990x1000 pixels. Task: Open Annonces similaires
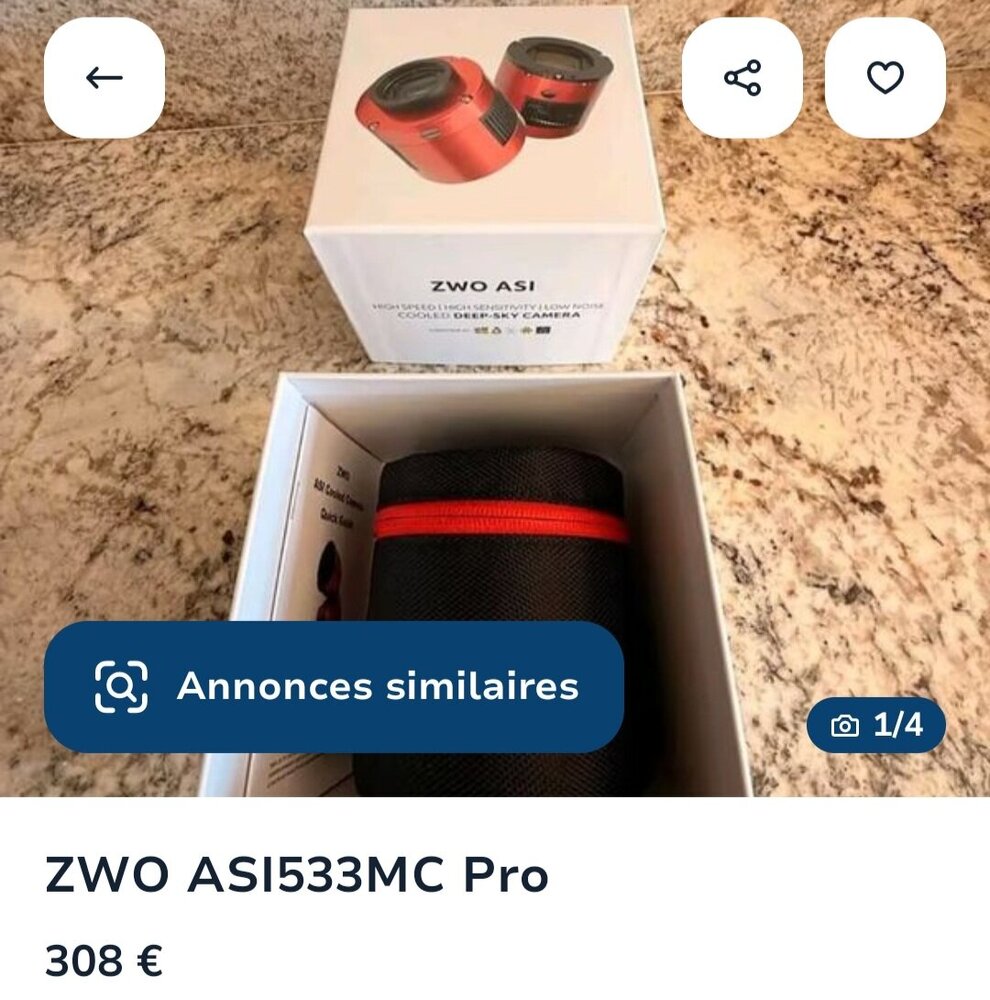click(x=334, y=687)
